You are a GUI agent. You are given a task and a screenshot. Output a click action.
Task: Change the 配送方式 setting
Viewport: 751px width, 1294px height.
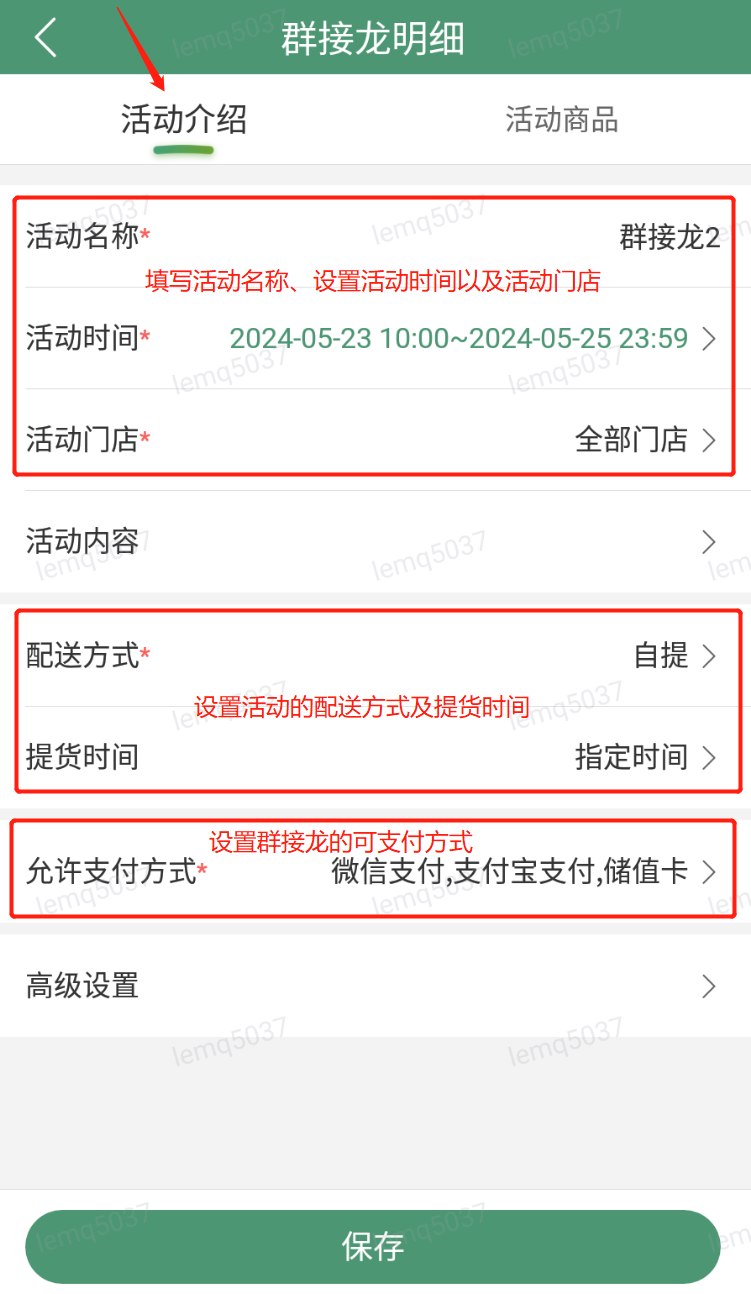375,656
